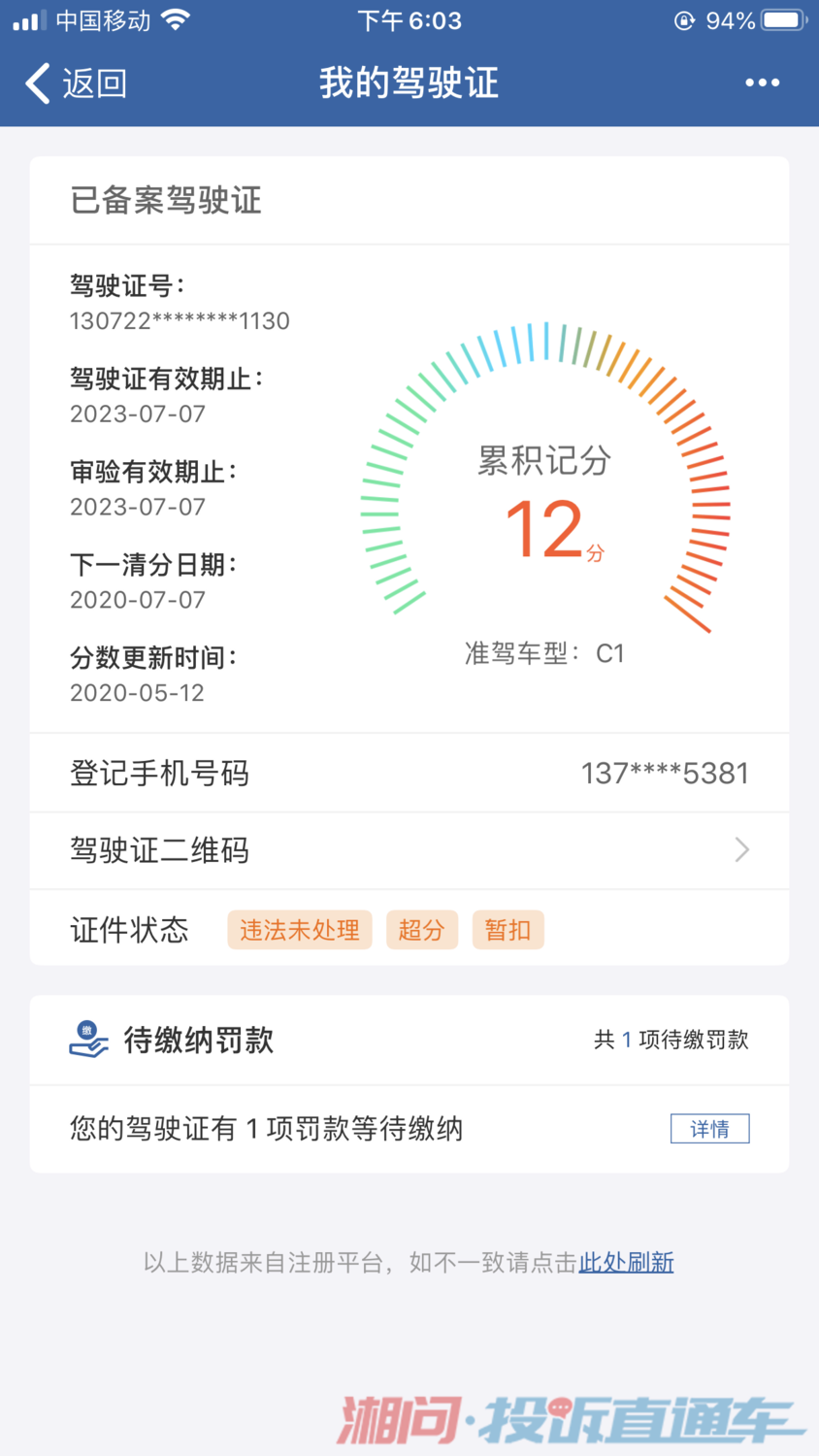Open the pending fine via the right chevron
The width and height of the screenshot is (819, 1456).
tap(710, 1129)
